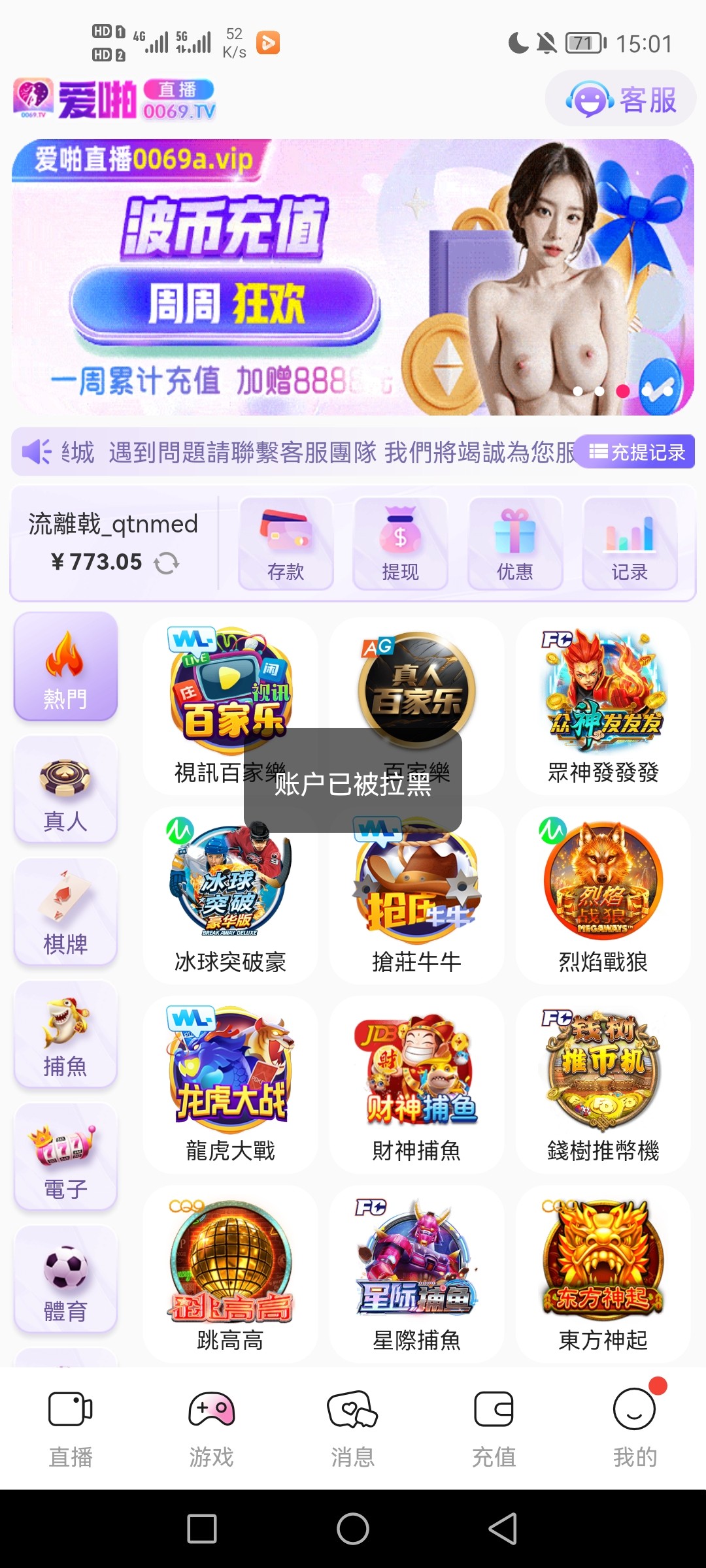Switch to the 棋牌 category
The image size is (706, 1568).
pyautogui.click(x=65, y=913)
